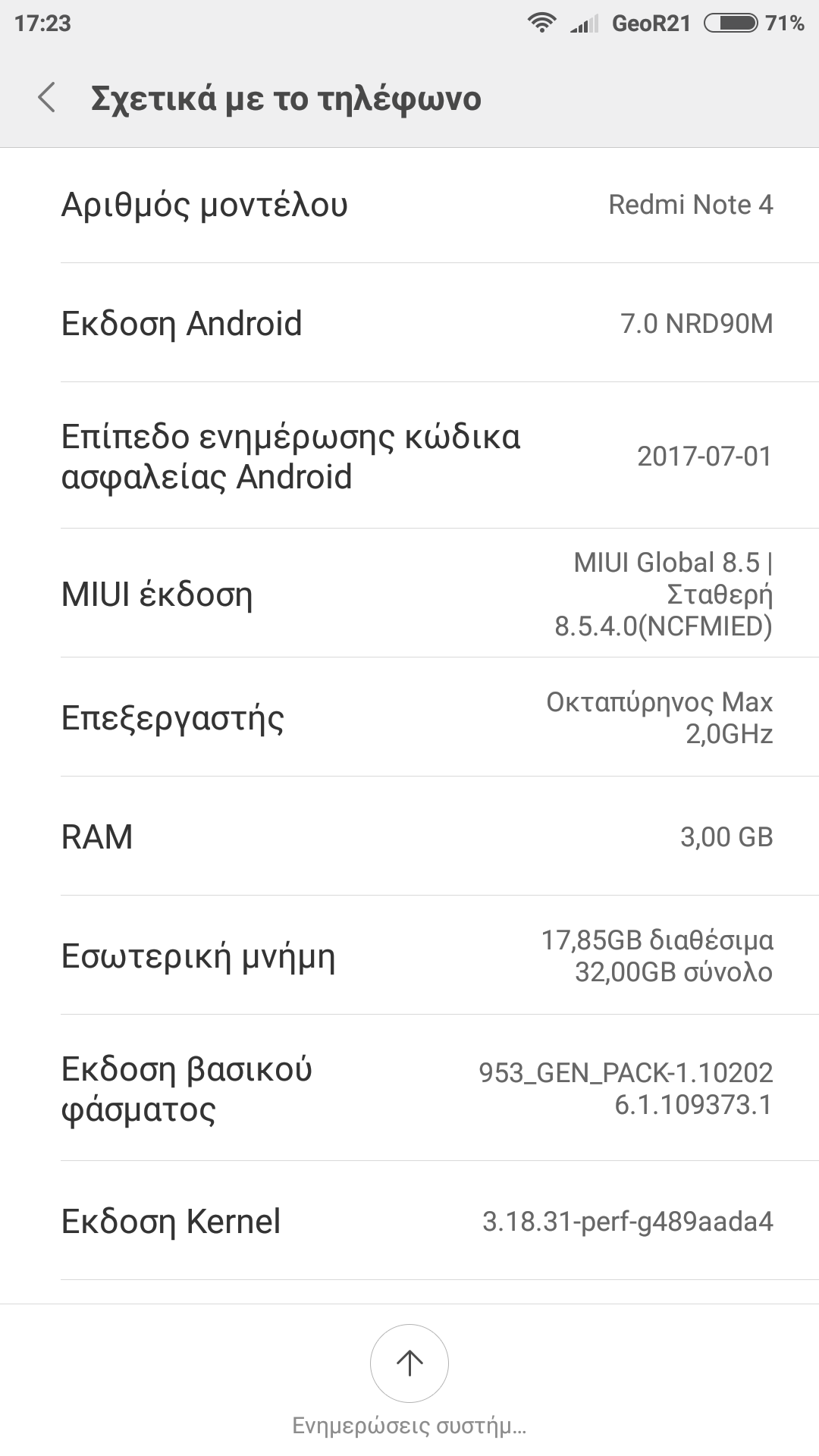This screenshot has width=819, height=1456.
Task: Open the Εσωτερική μνήμη row
Action: tap(409, 955)
